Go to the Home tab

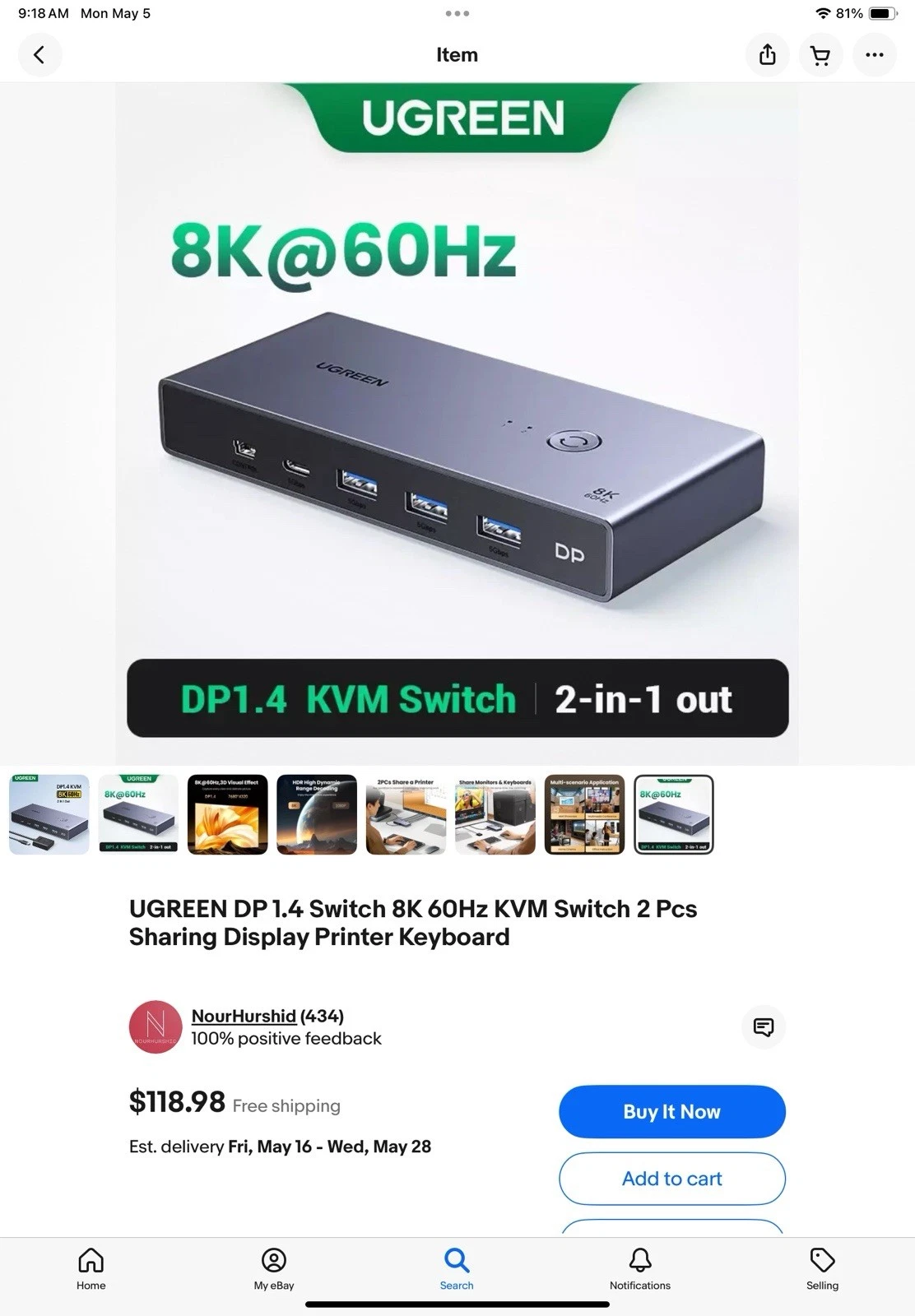pyautogui.click(x=91, y=1269)
